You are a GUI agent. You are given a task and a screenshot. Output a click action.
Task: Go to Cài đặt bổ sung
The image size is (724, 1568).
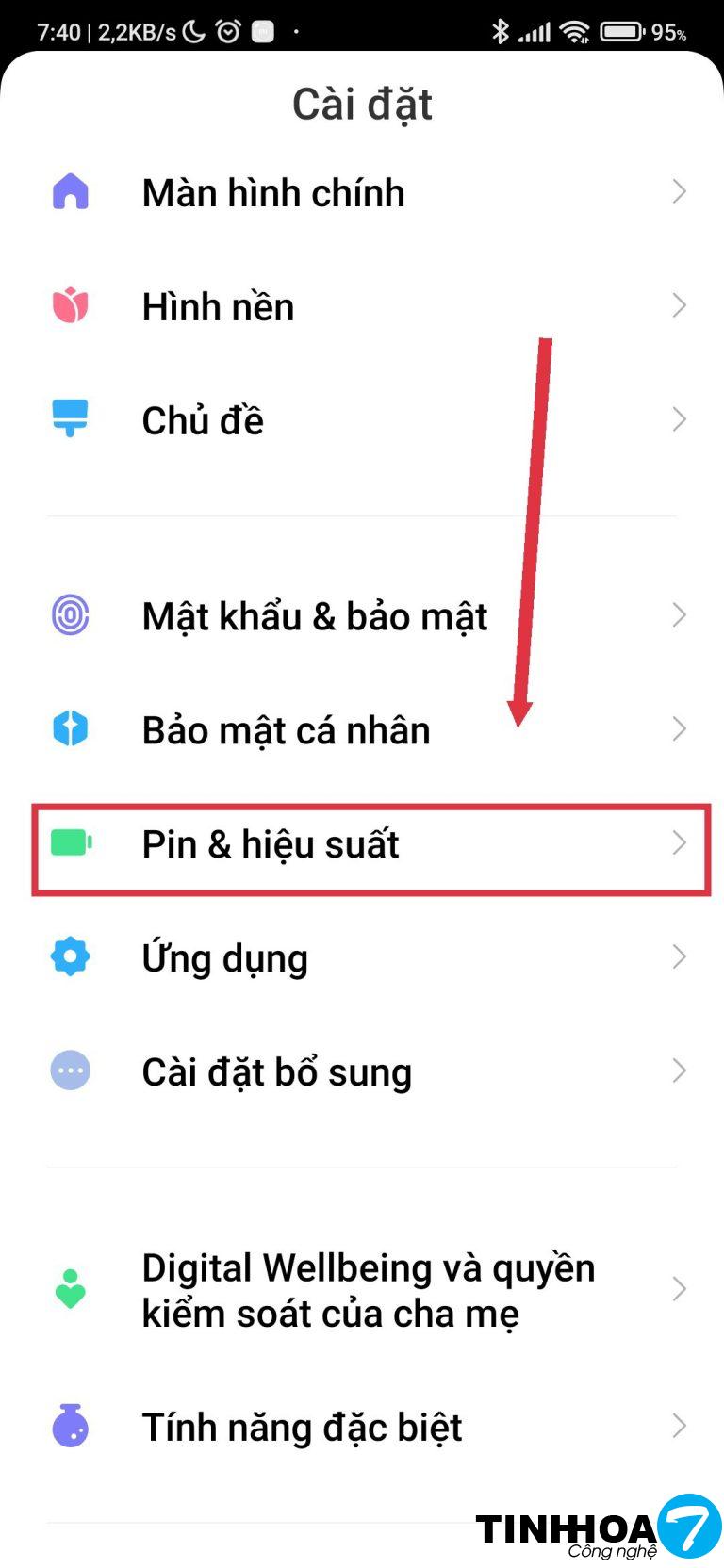pyautogui.click(x=277, y=1072)
